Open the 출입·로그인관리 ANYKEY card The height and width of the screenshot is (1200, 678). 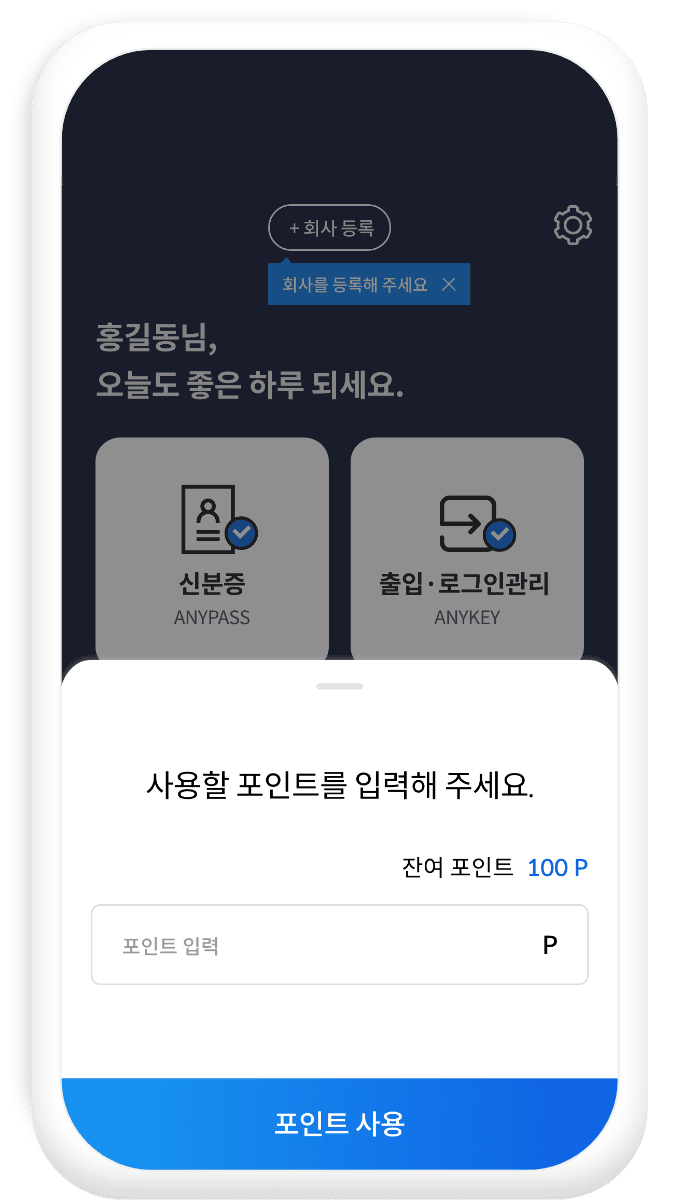tap(467, 550)
